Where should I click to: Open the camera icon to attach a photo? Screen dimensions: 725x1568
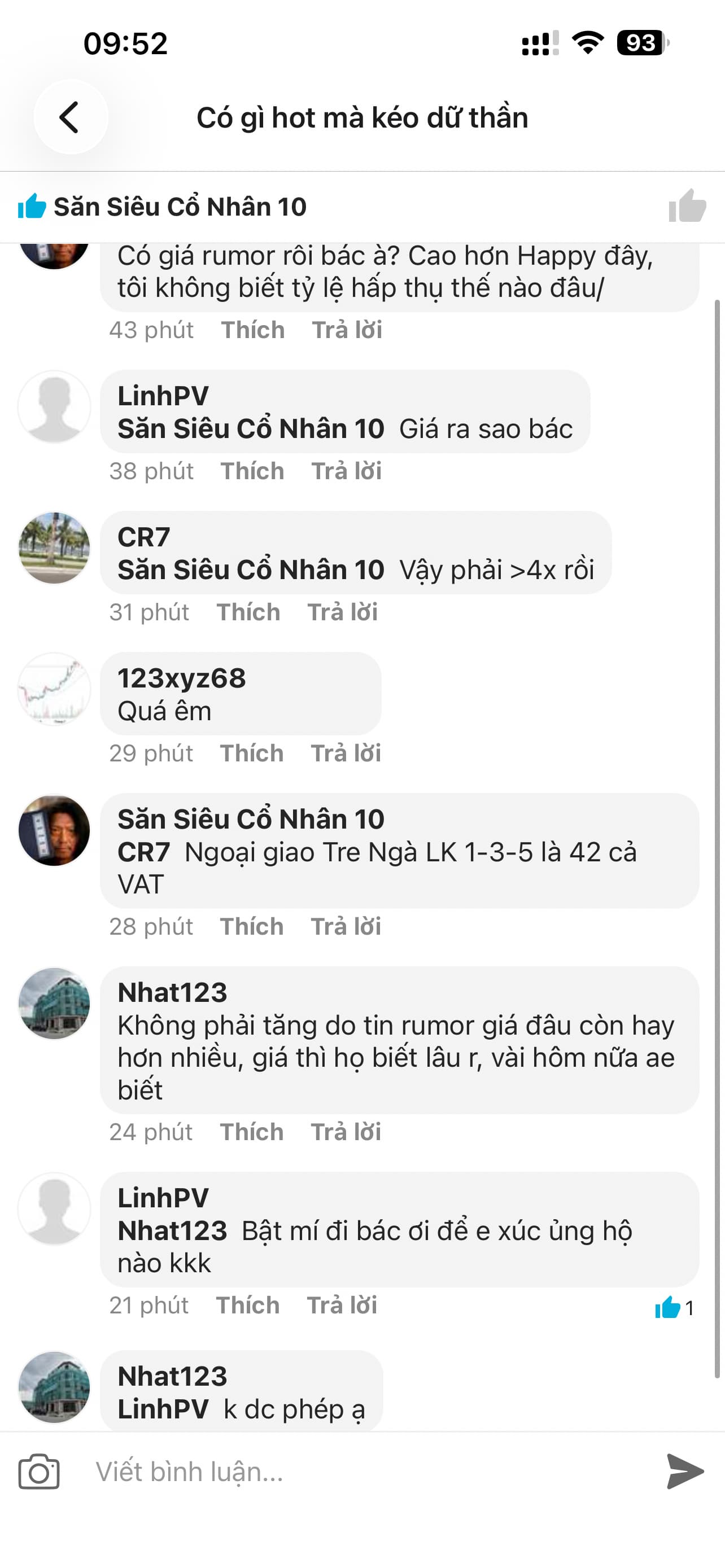pos(39,1472)
